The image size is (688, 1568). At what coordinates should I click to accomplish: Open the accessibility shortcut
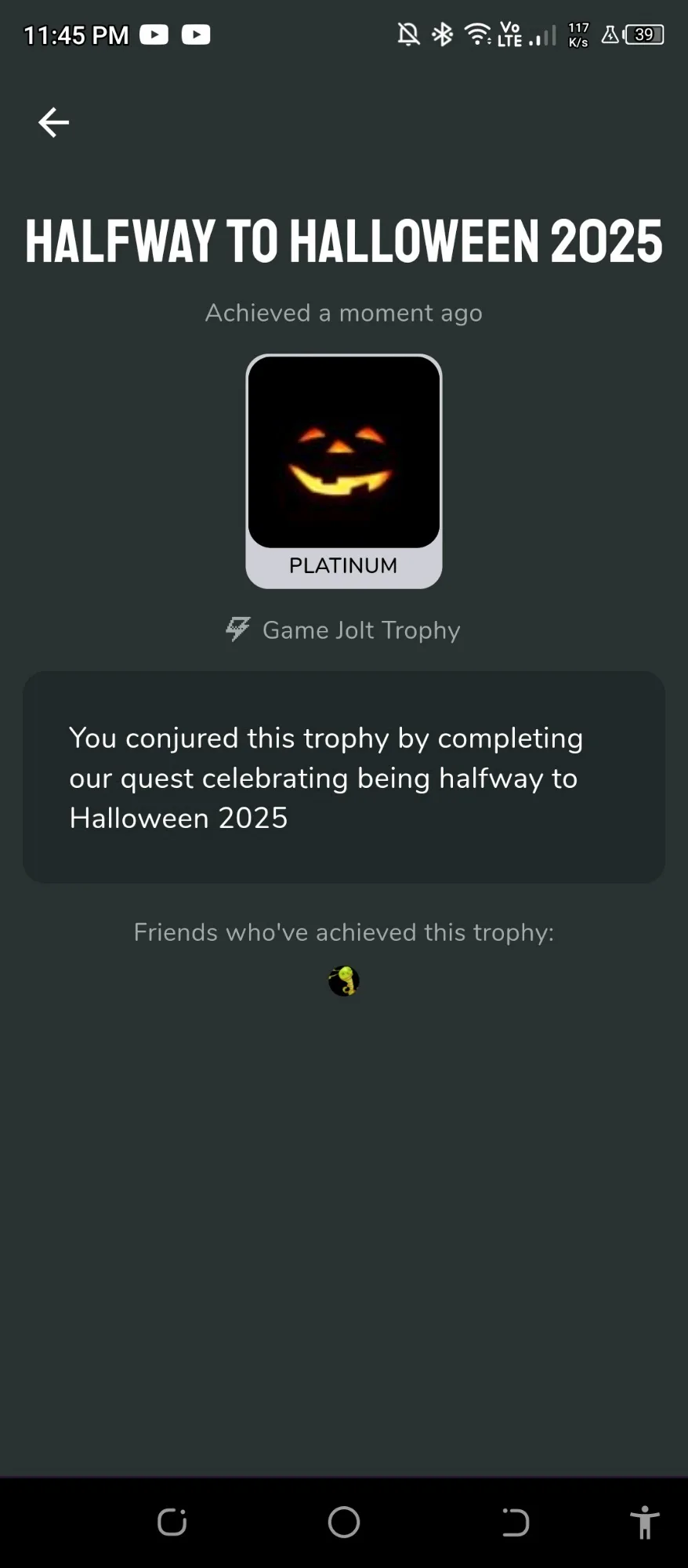click(x=645, y=1522)
